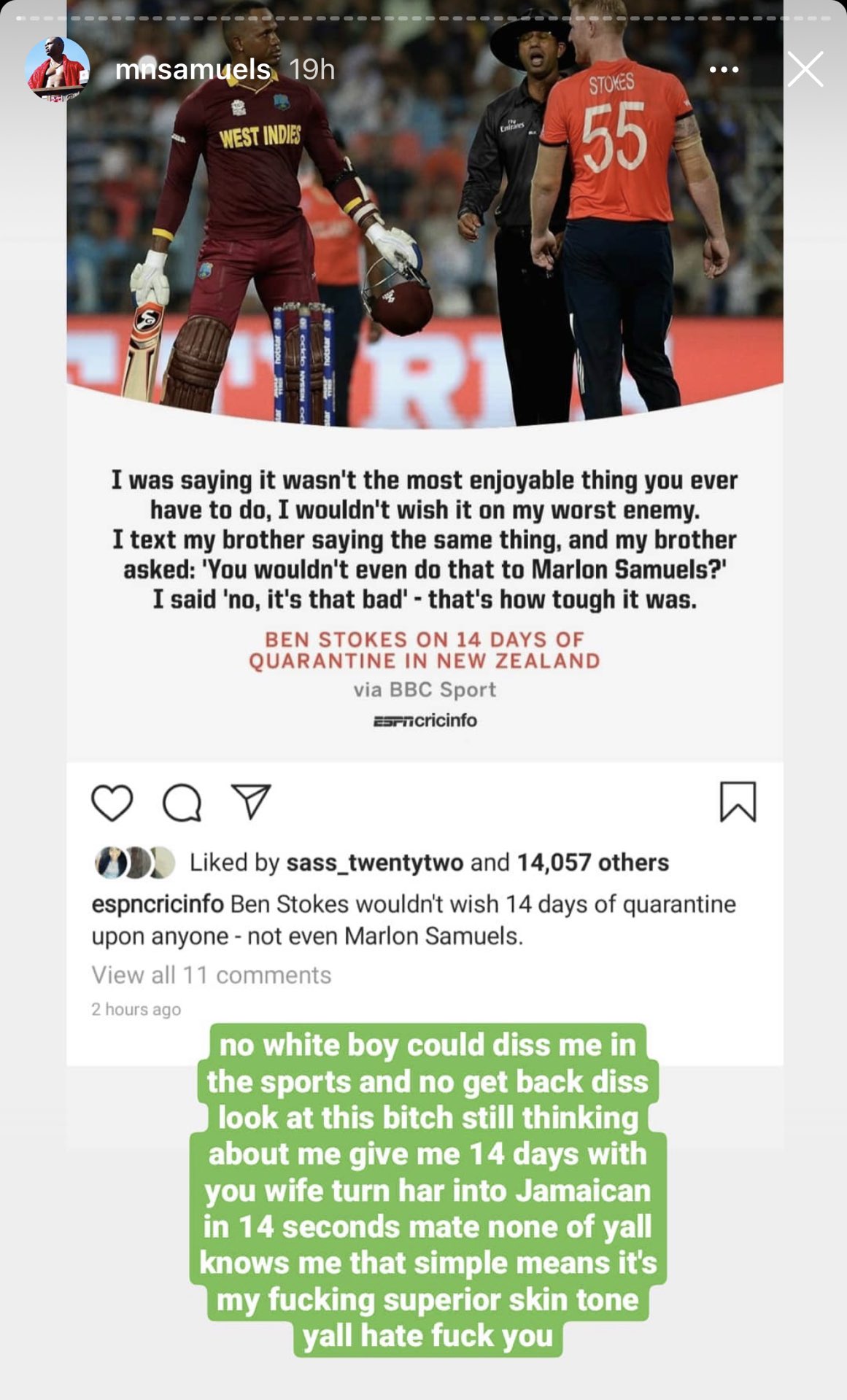Expand View all 11 comments
Image resolution: width=847 pixels, height=1400 pixels.
pos(212,976)
